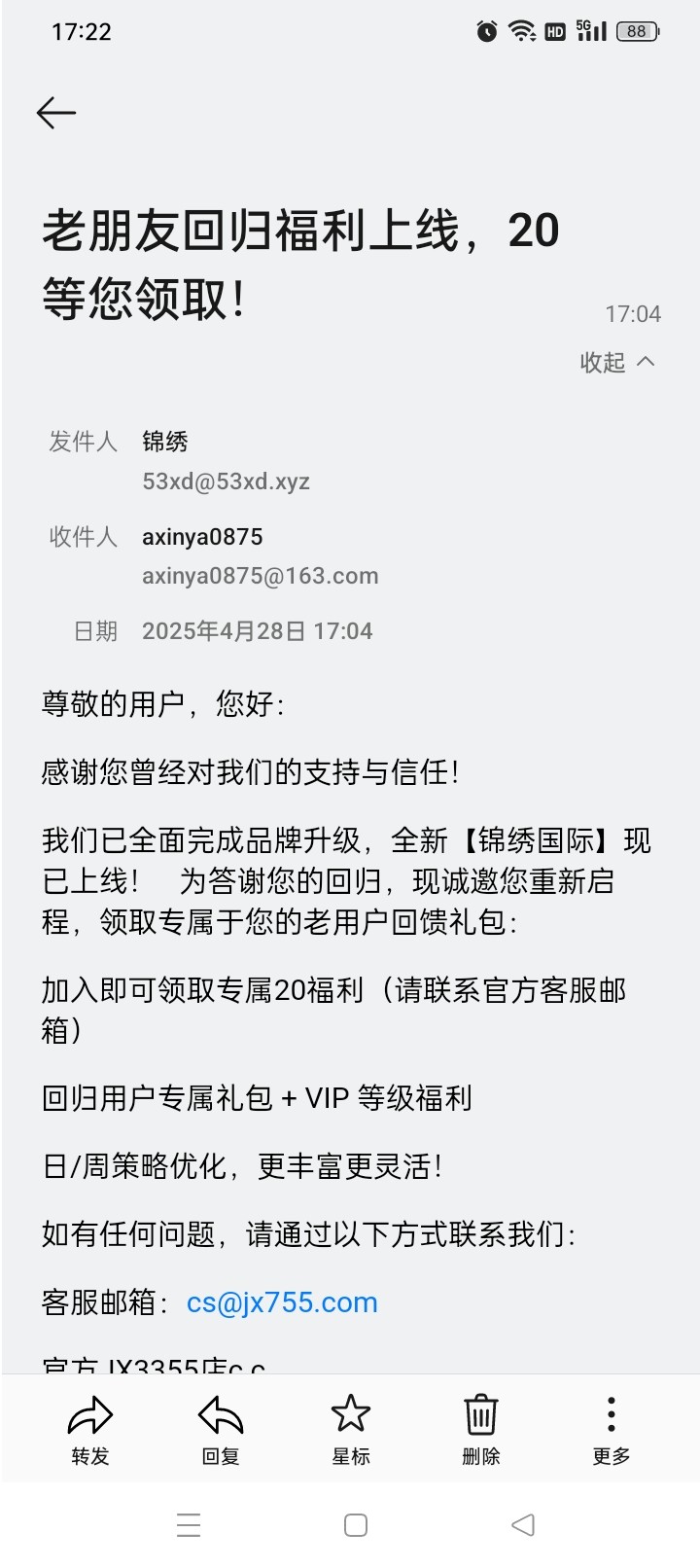The image size is (700, 1568).
Task: Forward this email with 转发
Action: point(89,1428)
